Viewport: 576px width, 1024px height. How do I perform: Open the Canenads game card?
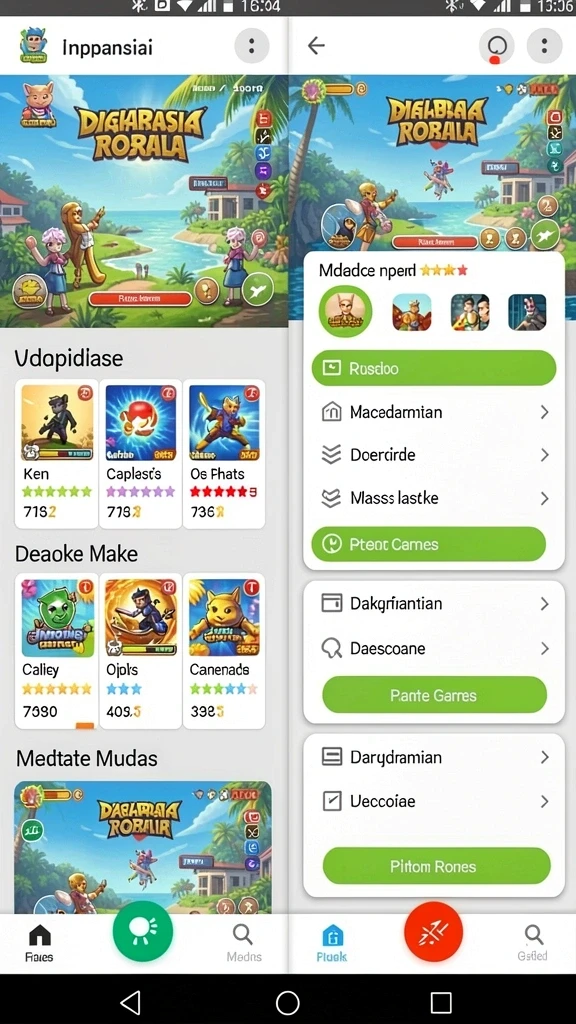click(224, 650)
